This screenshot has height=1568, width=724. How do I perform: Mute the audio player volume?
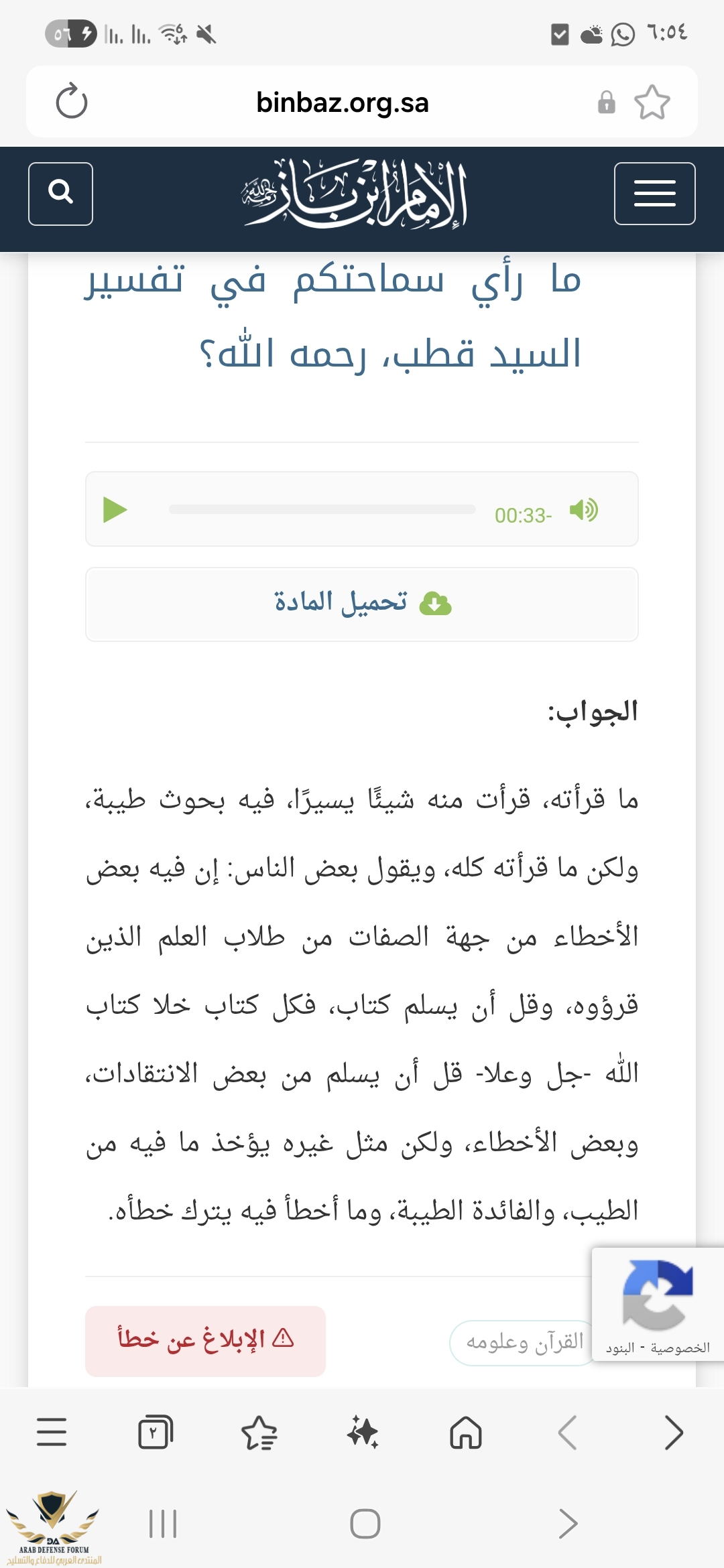pyautogui.click(x=583, y=511)
